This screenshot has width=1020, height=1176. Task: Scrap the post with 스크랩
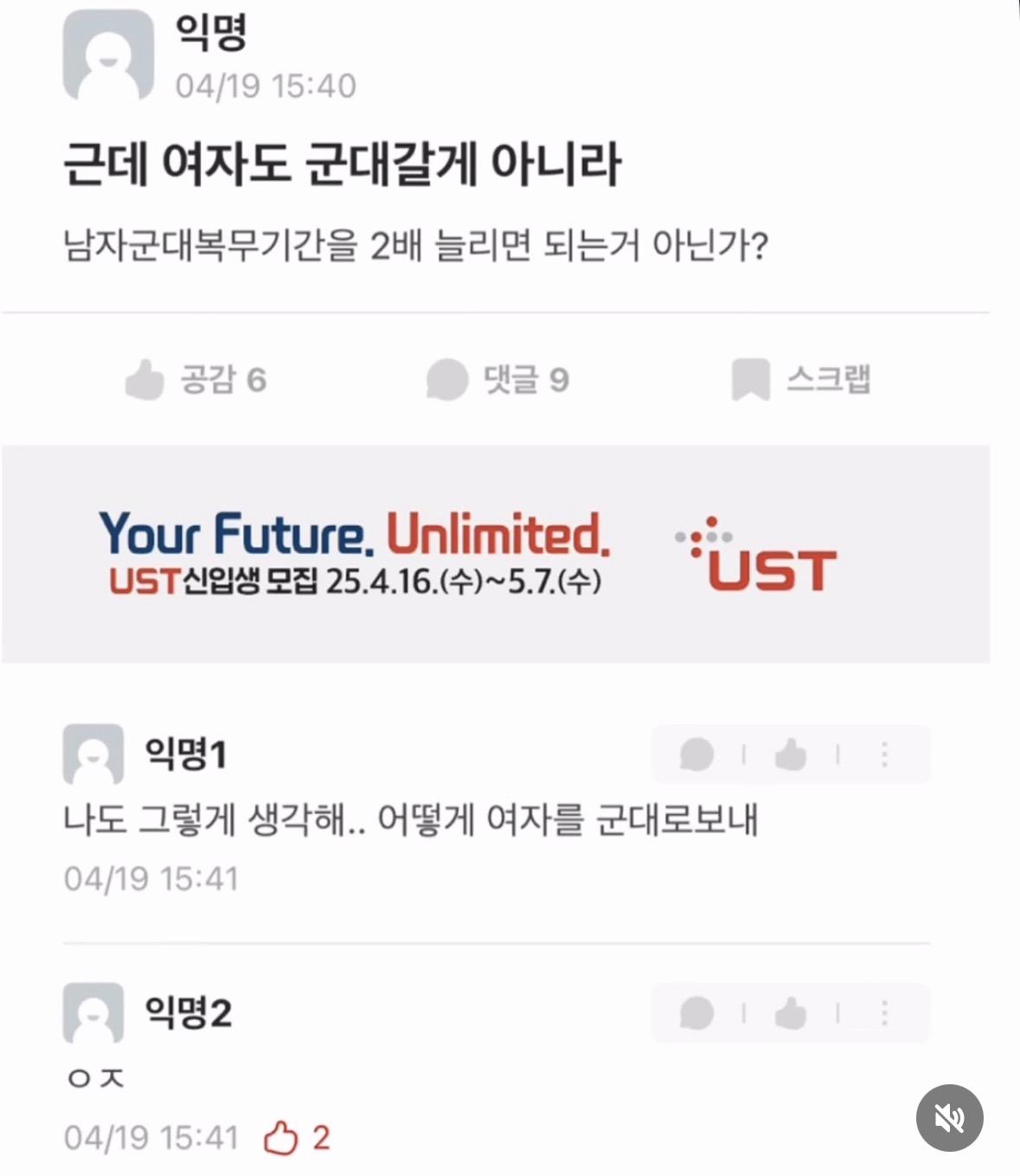tap(801, 379)
